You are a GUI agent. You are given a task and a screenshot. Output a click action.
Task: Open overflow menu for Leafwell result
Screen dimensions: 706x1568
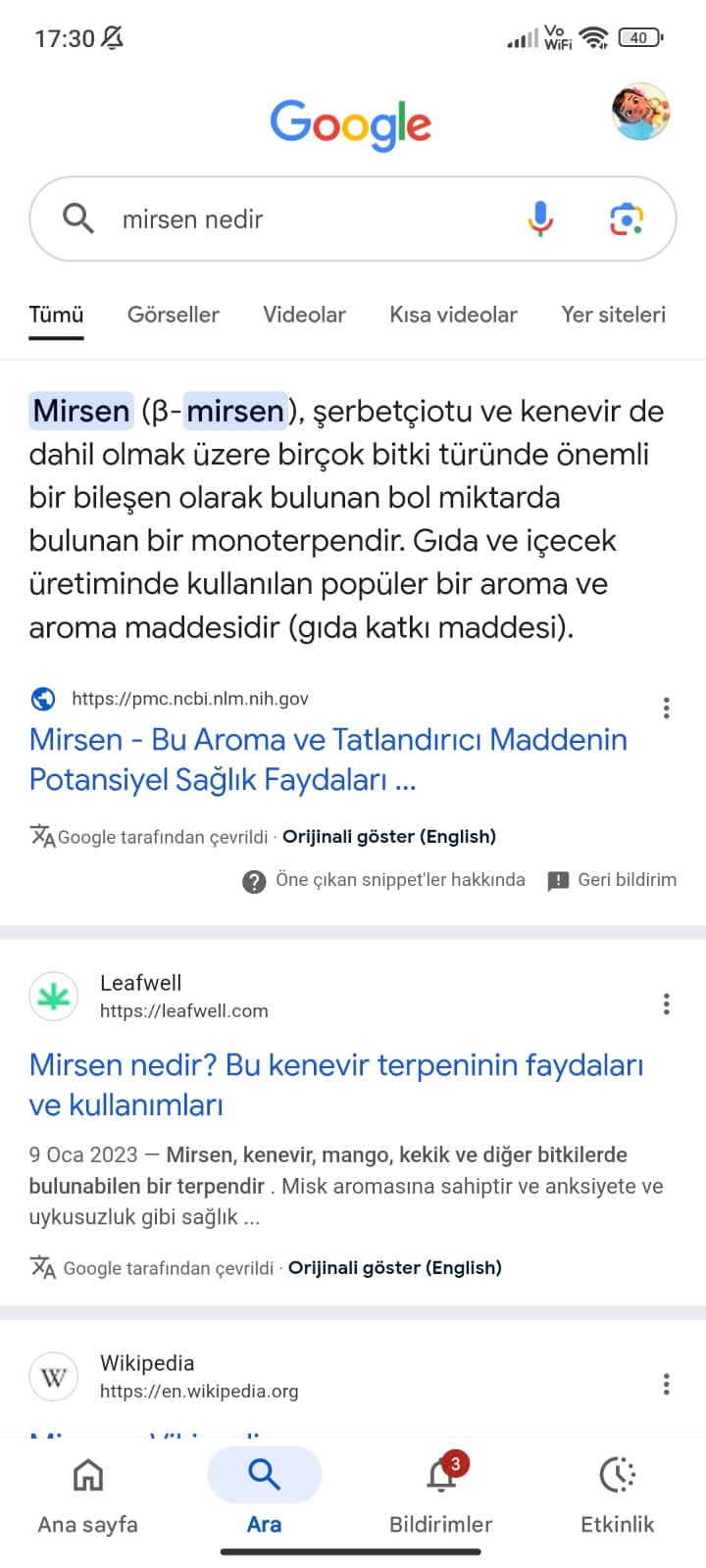point(667,1004)
